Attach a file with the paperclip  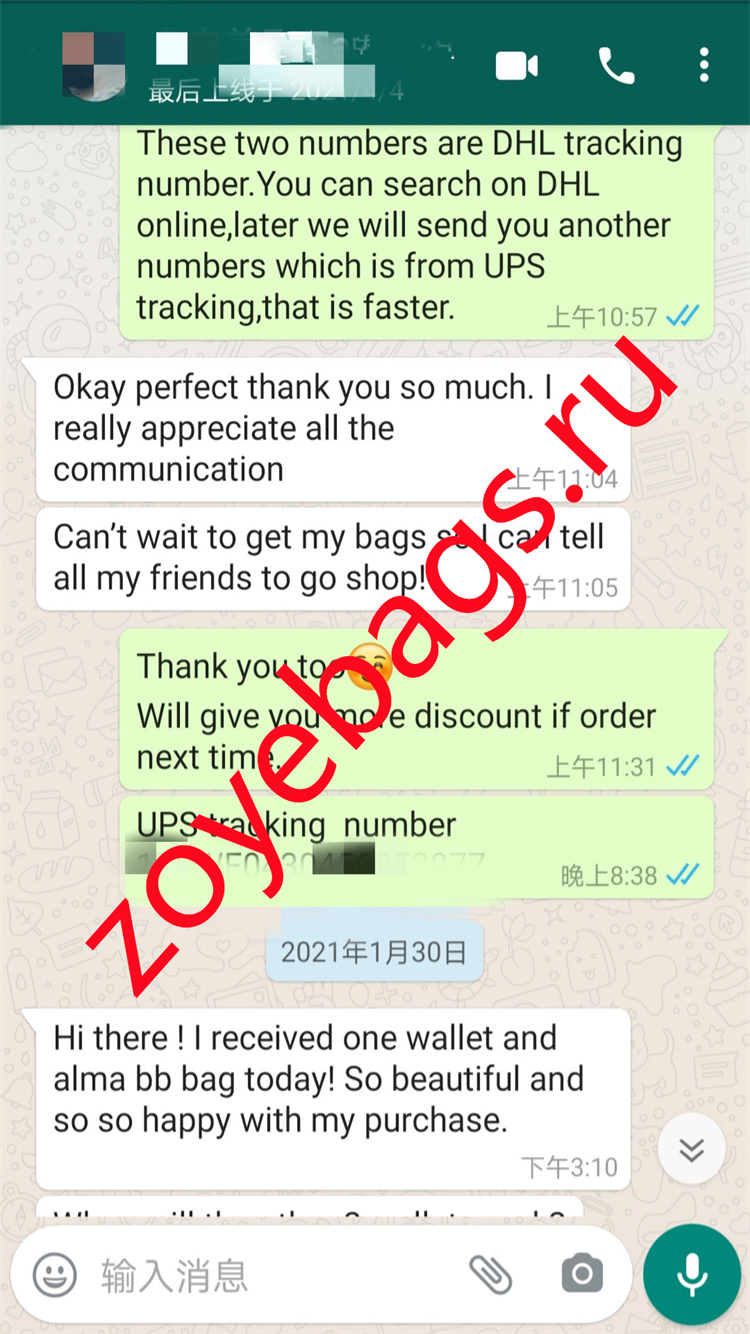coord(490,1275)
